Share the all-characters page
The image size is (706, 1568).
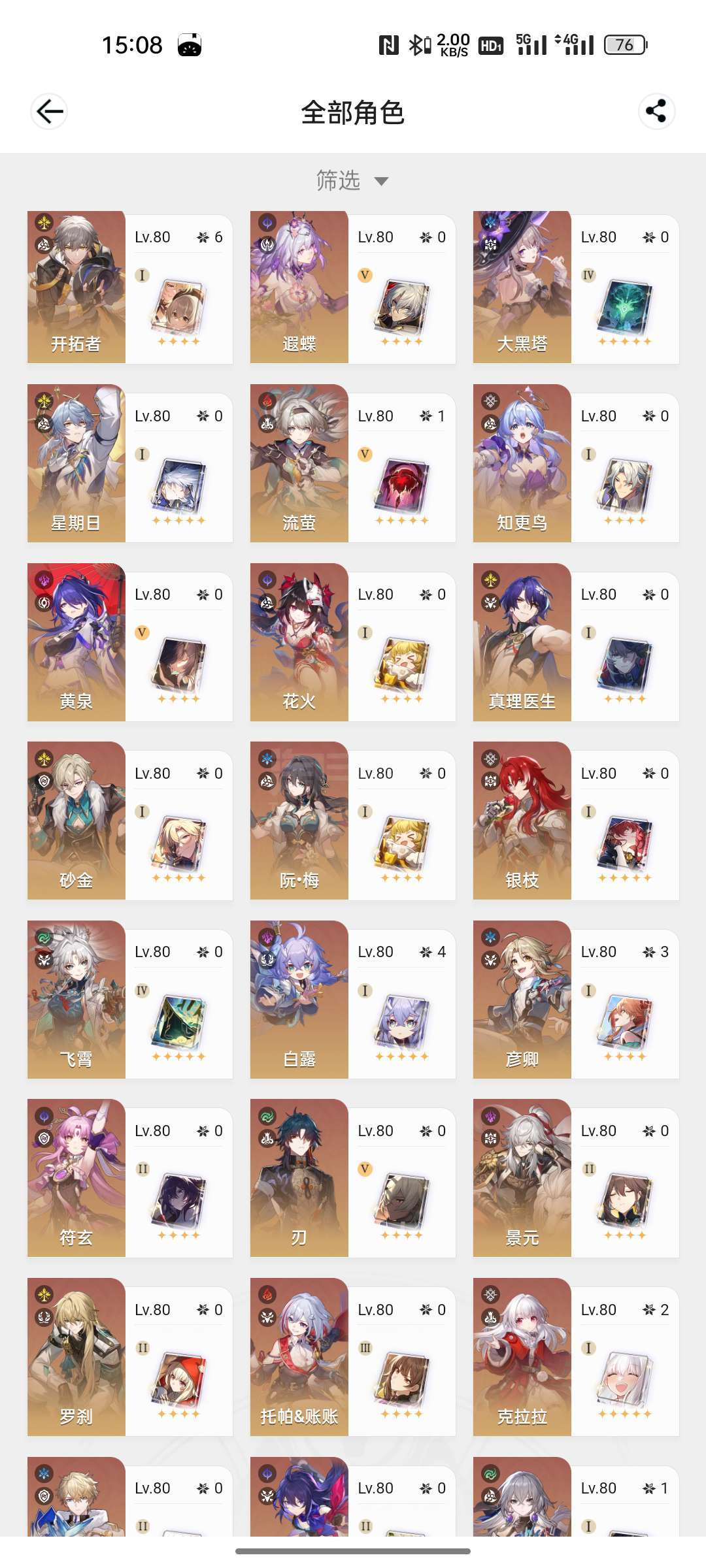coord(656,111)
